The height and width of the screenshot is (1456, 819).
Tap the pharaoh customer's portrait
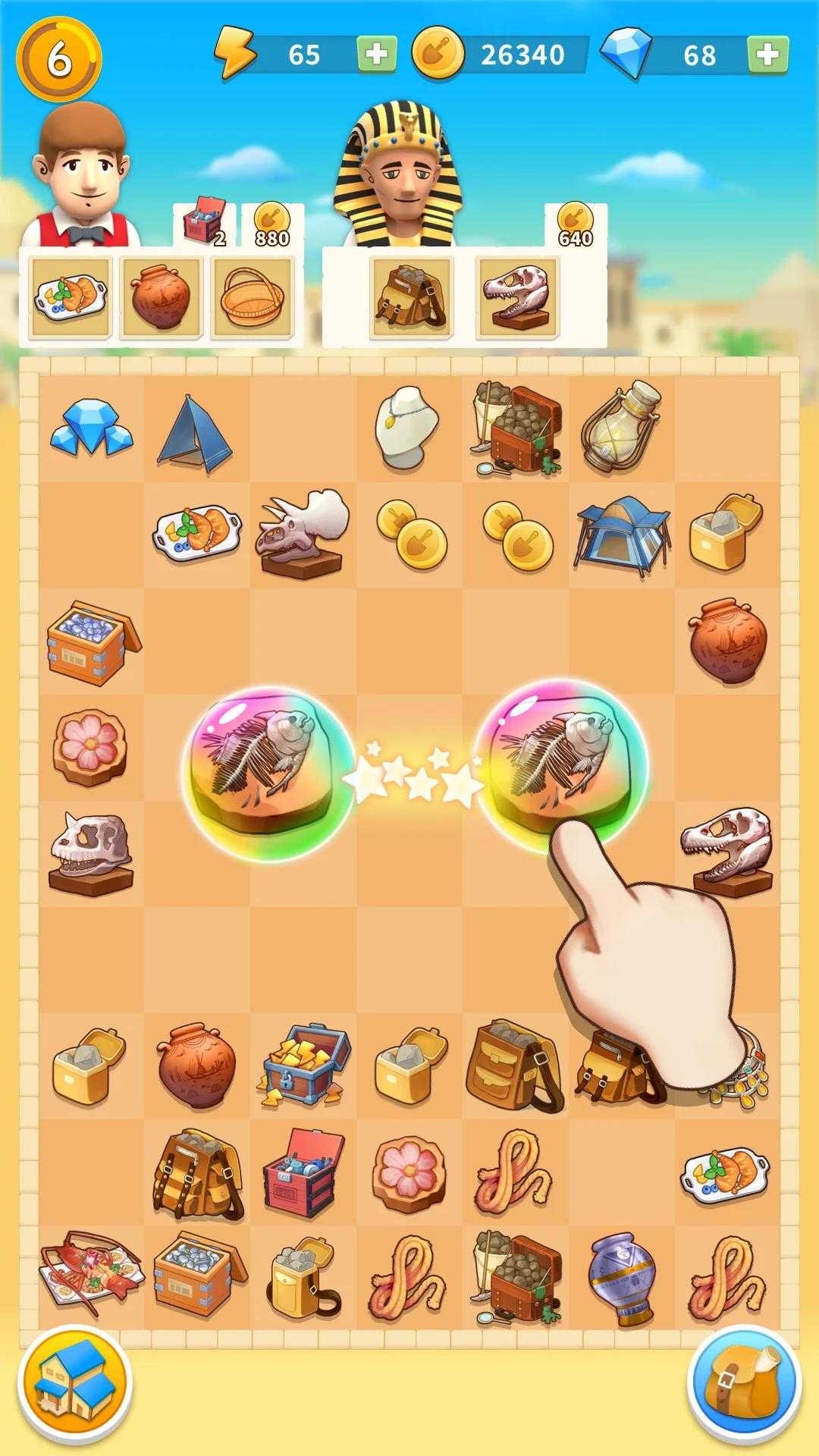pos(399,175)
